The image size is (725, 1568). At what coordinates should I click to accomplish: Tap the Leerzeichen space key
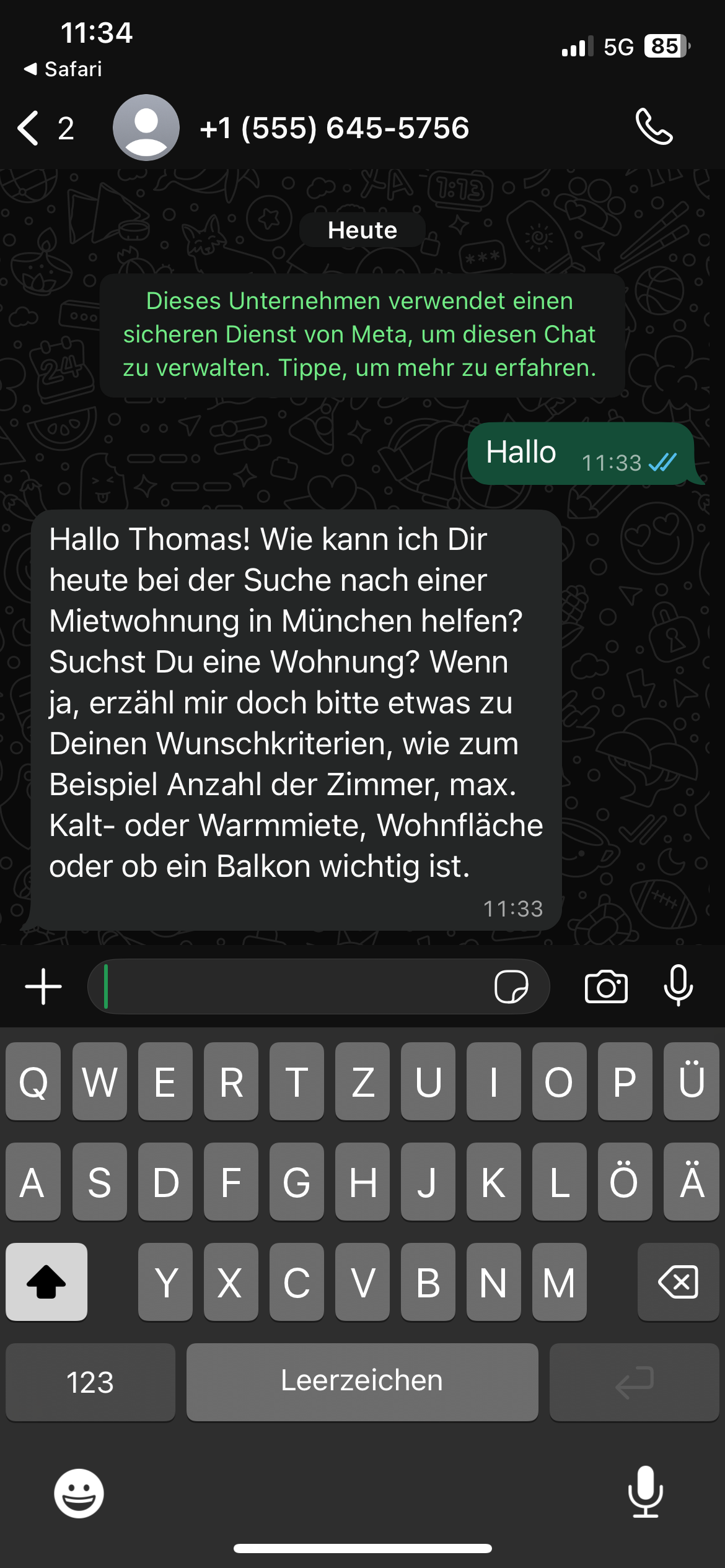(362, 1381)
